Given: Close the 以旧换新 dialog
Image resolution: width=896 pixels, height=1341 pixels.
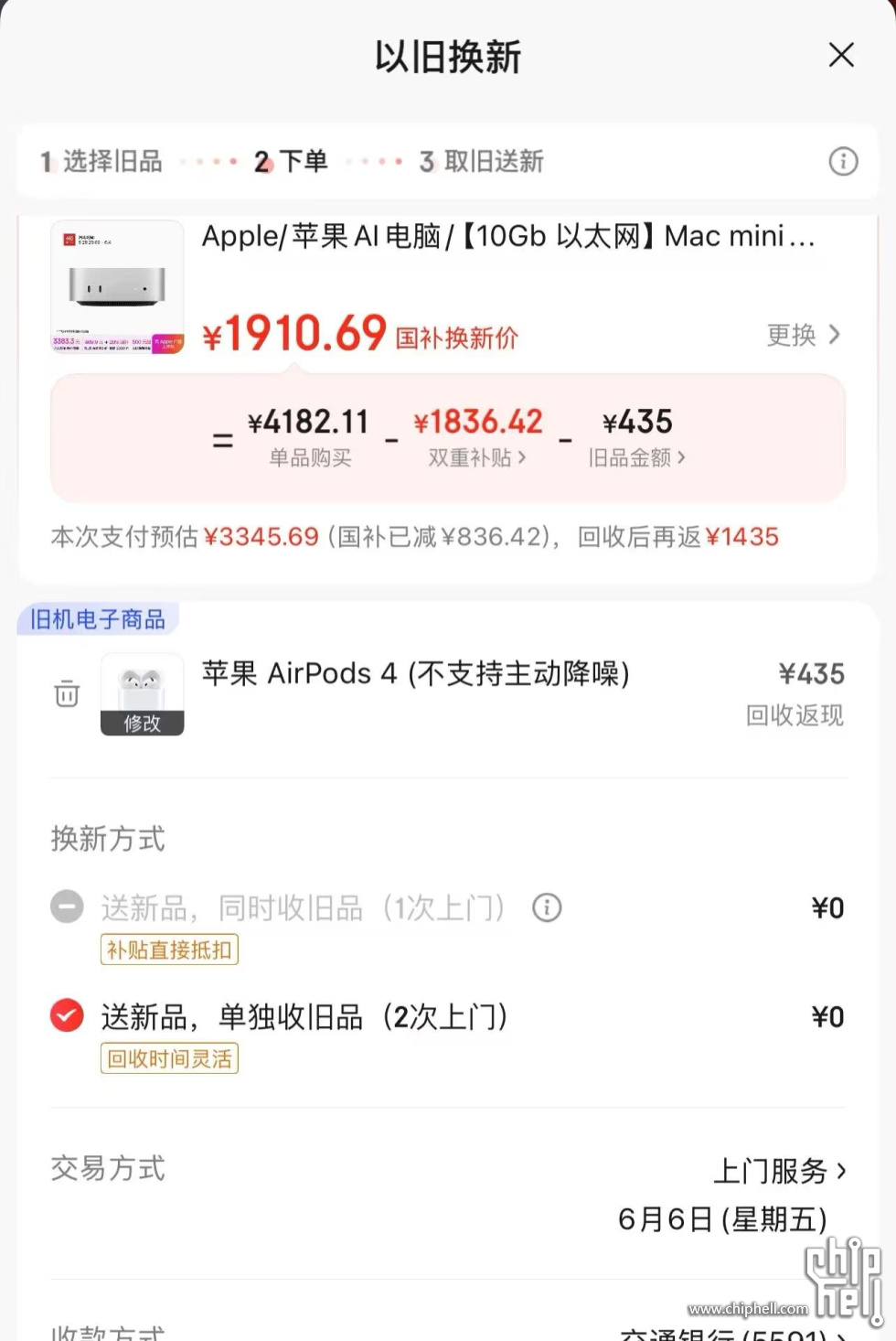Looking at the screenshot, I should 841,55.
